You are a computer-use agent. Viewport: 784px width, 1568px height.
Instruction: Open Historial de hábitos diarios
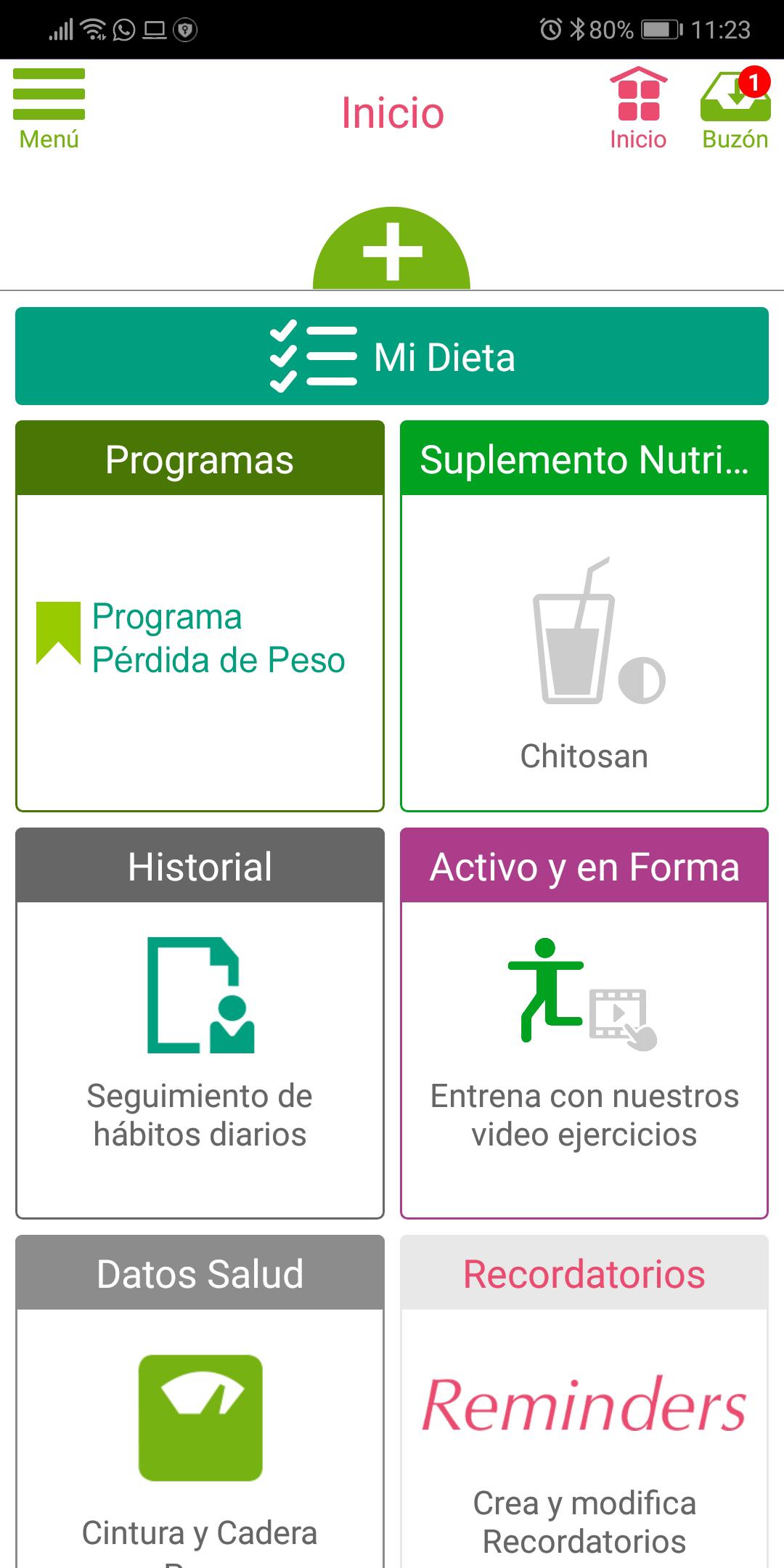pyautogui.click(x=200, y=1023)
